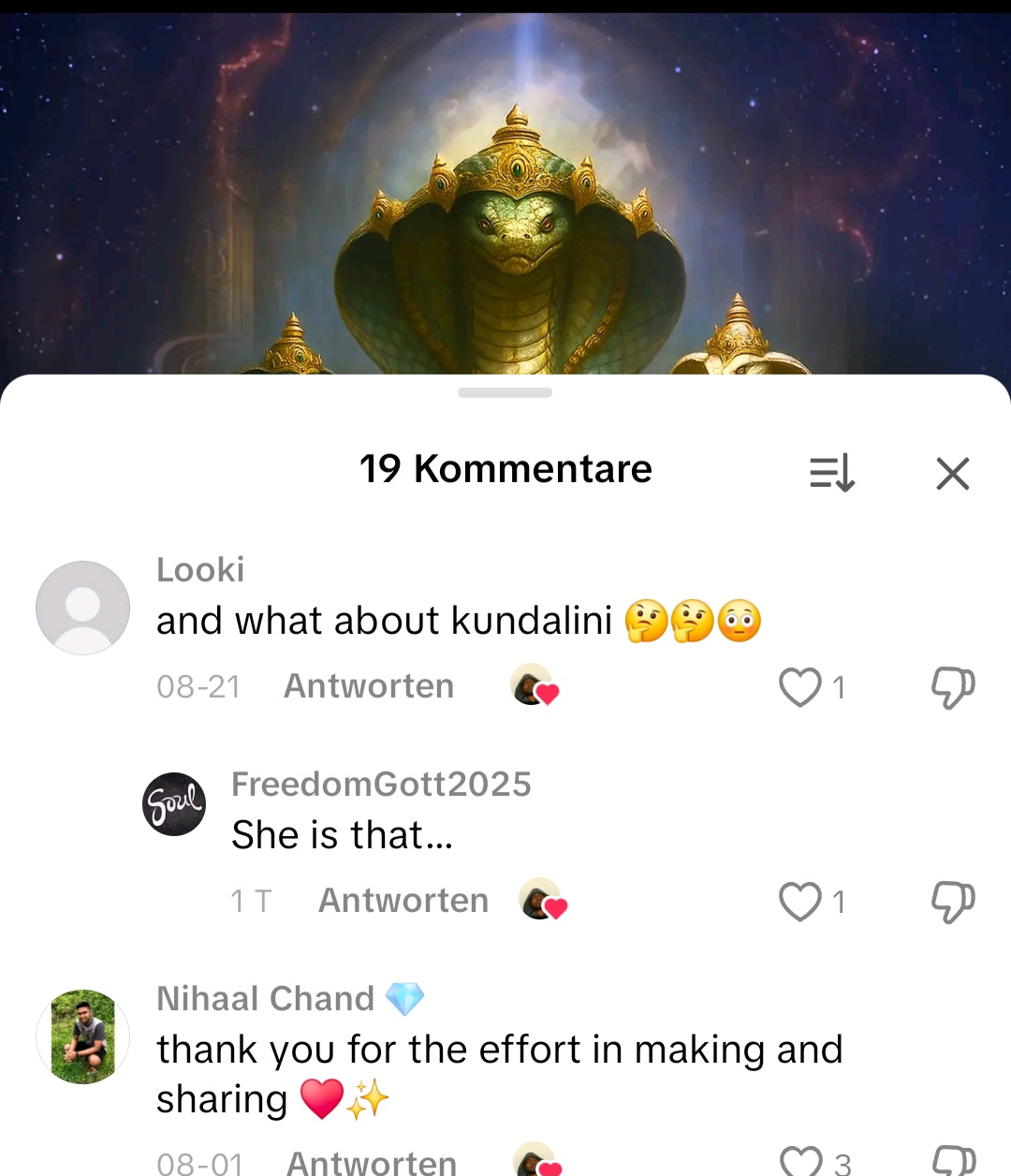Open FreedomGott2025's profile avatar

pos(174,804)
